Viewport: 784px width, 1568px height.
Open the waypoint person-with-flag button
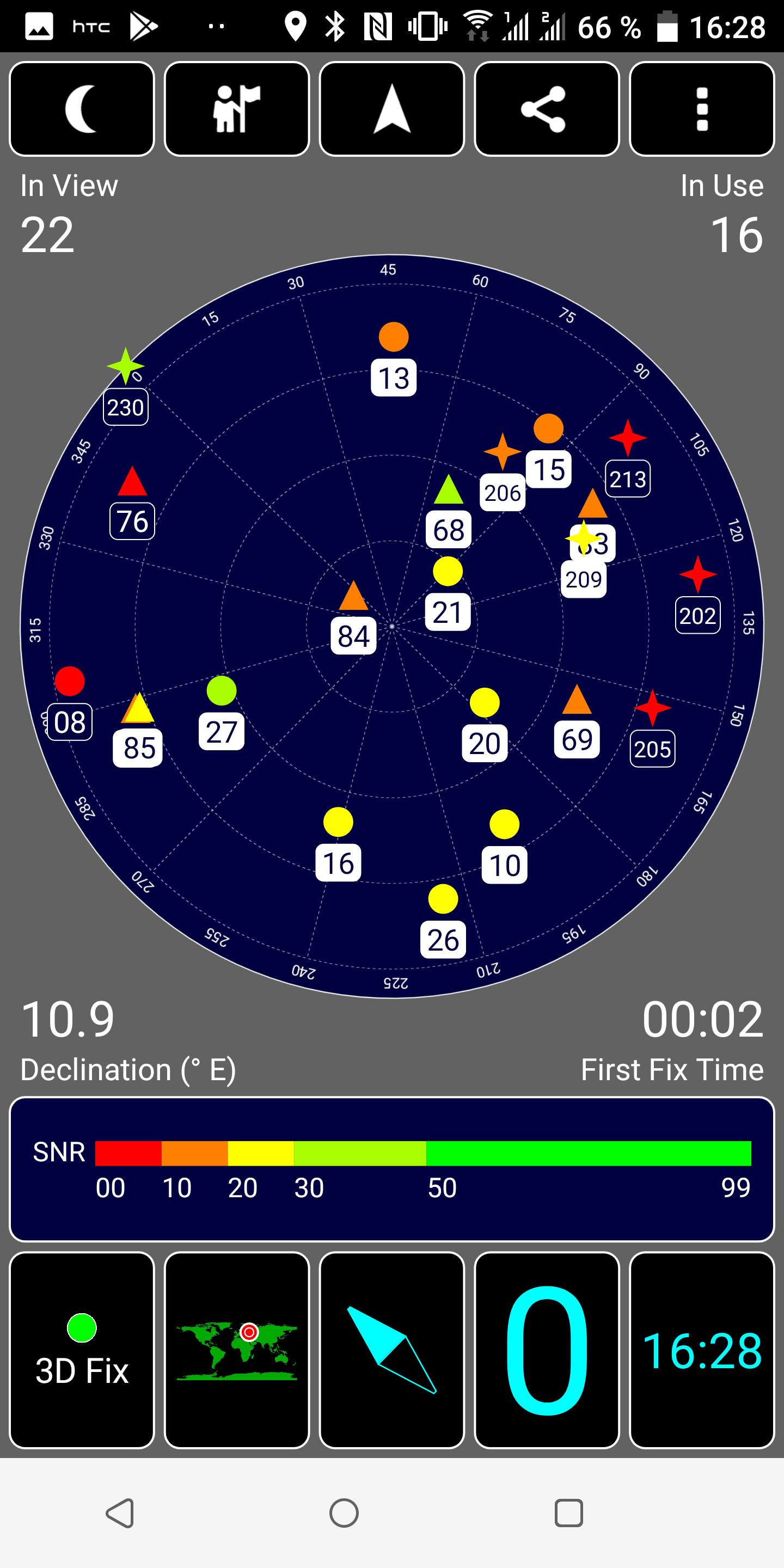click(237, 109)
